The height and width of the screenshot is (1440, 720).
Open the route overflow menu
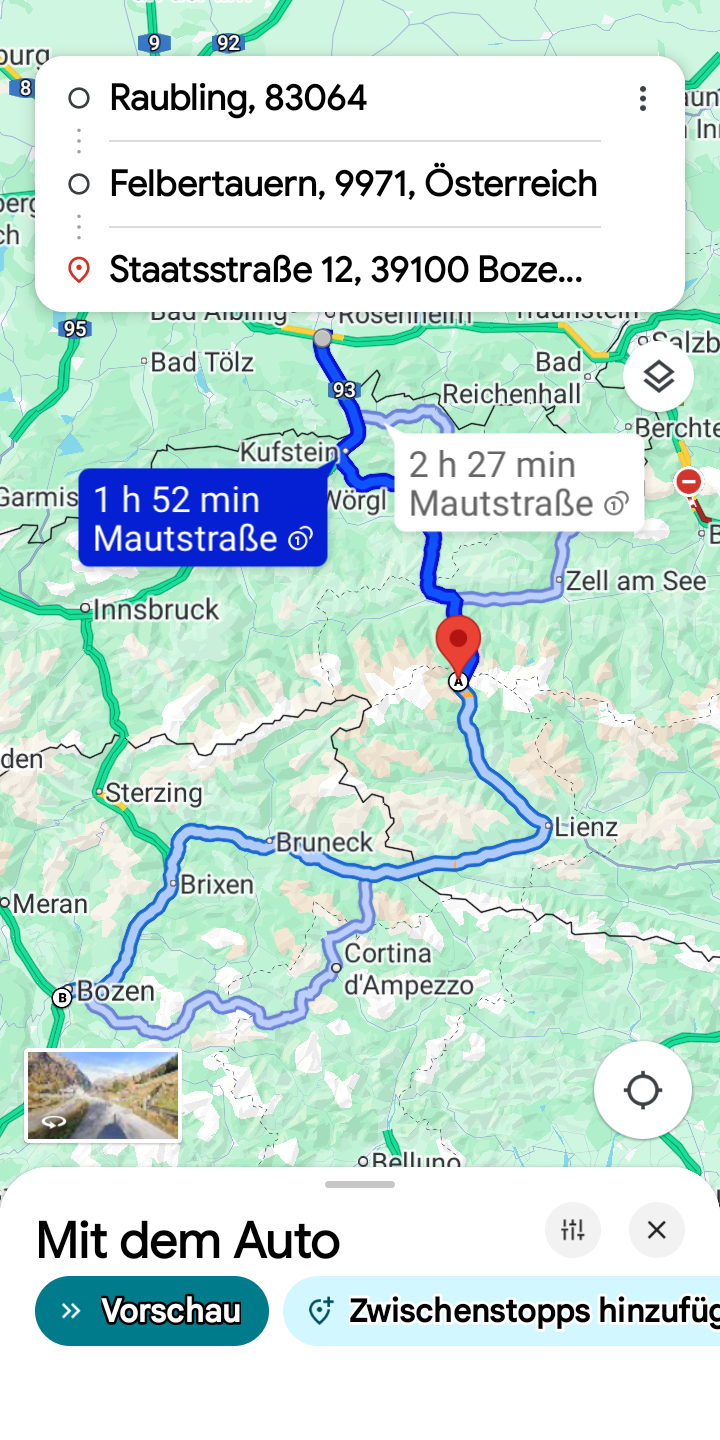click(642, 98)
